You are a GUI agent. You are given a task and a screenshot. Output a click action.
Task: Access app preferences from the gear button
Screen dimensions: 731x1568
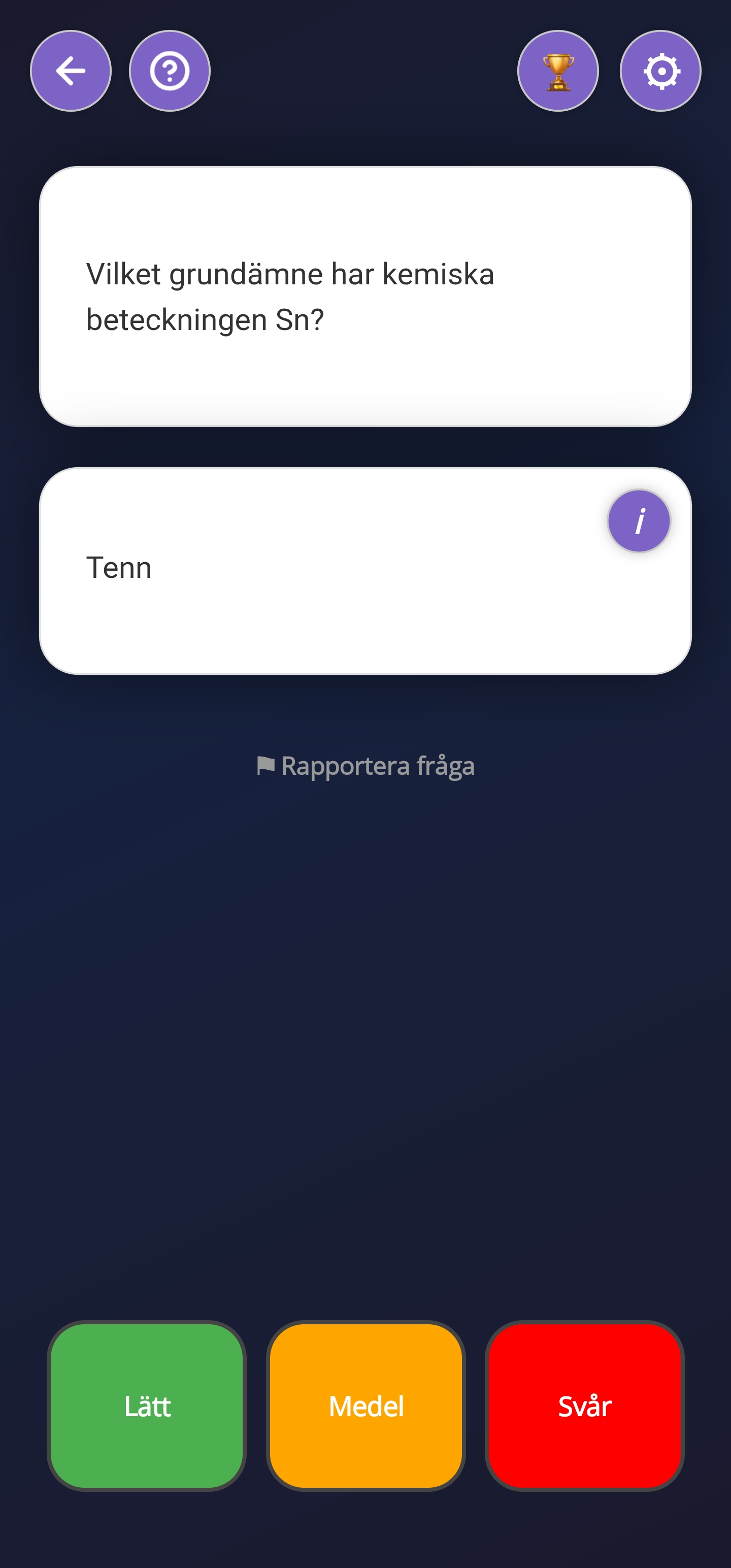pos(660,71)
